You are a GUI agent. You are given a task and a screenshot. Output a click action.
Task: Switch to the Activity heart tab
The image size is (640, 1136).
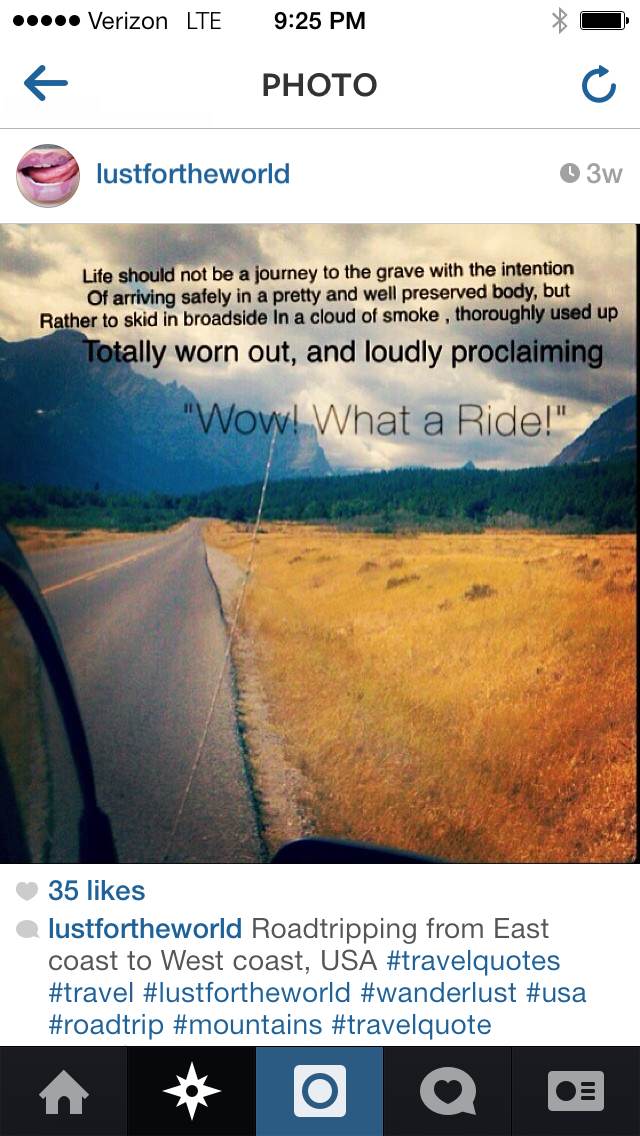pos(447,1091)
